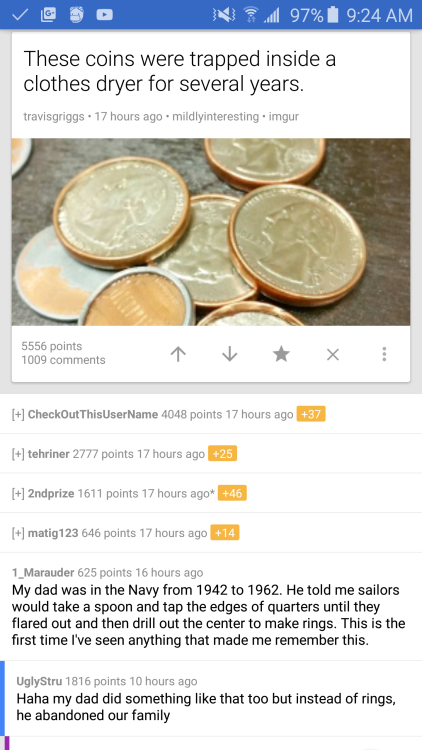Expand CheckOutThisUserName's collapsed comment
422x750 pixels.
211,414
